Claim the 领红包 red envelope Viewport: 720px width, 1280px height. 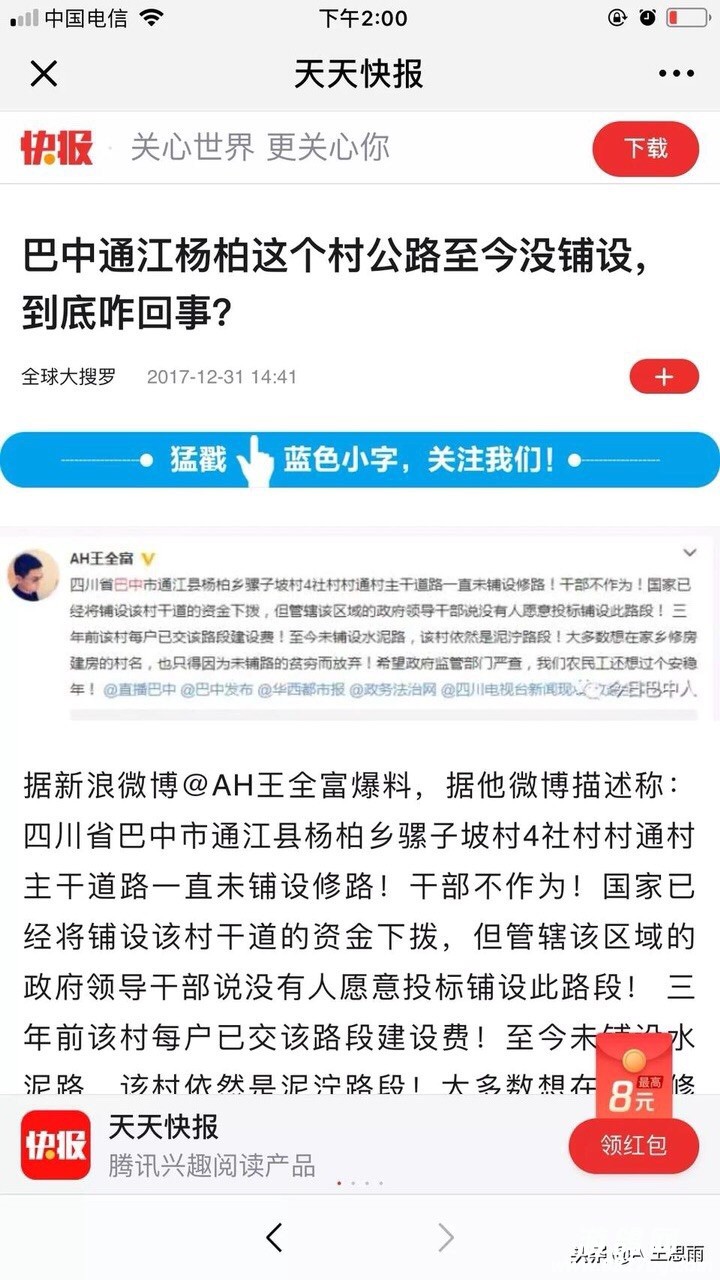(633, 1145)
